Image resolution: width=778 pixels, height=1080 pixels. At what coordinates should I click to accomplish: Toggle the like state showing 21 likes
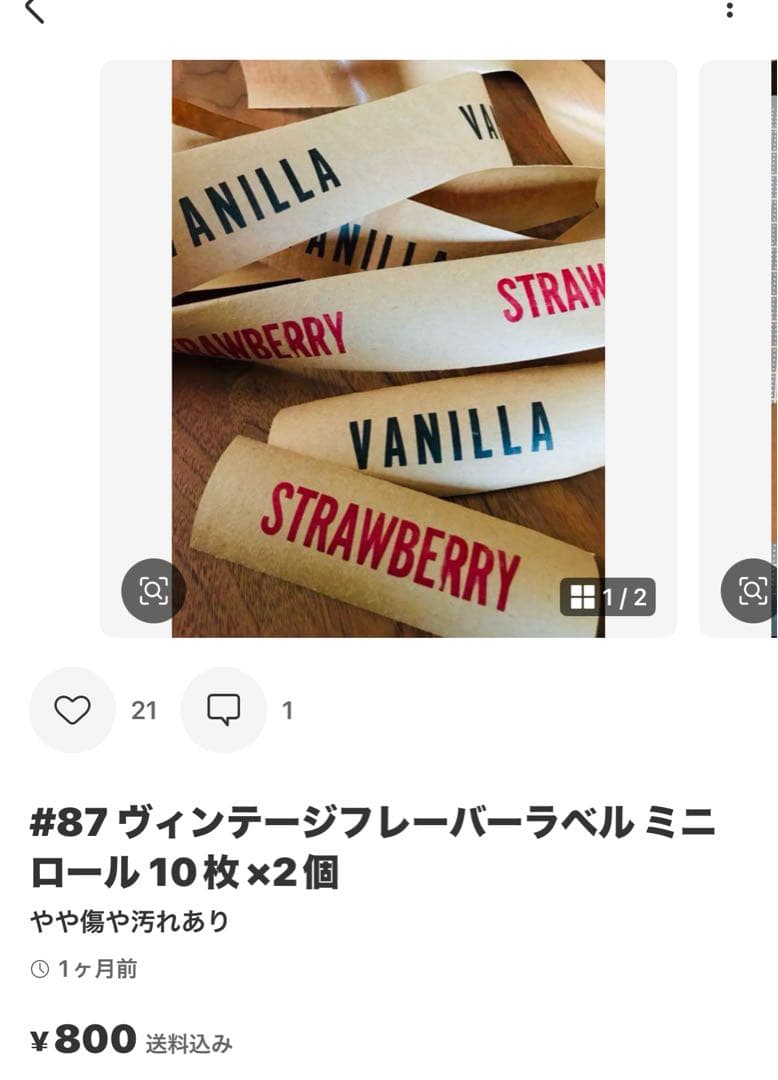point(71,710)
